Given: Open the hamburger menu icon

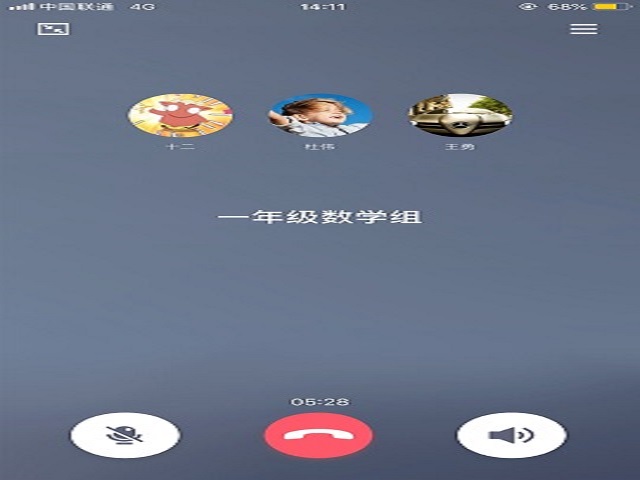Looking at the screenshot, I should [x=583, y=29].
